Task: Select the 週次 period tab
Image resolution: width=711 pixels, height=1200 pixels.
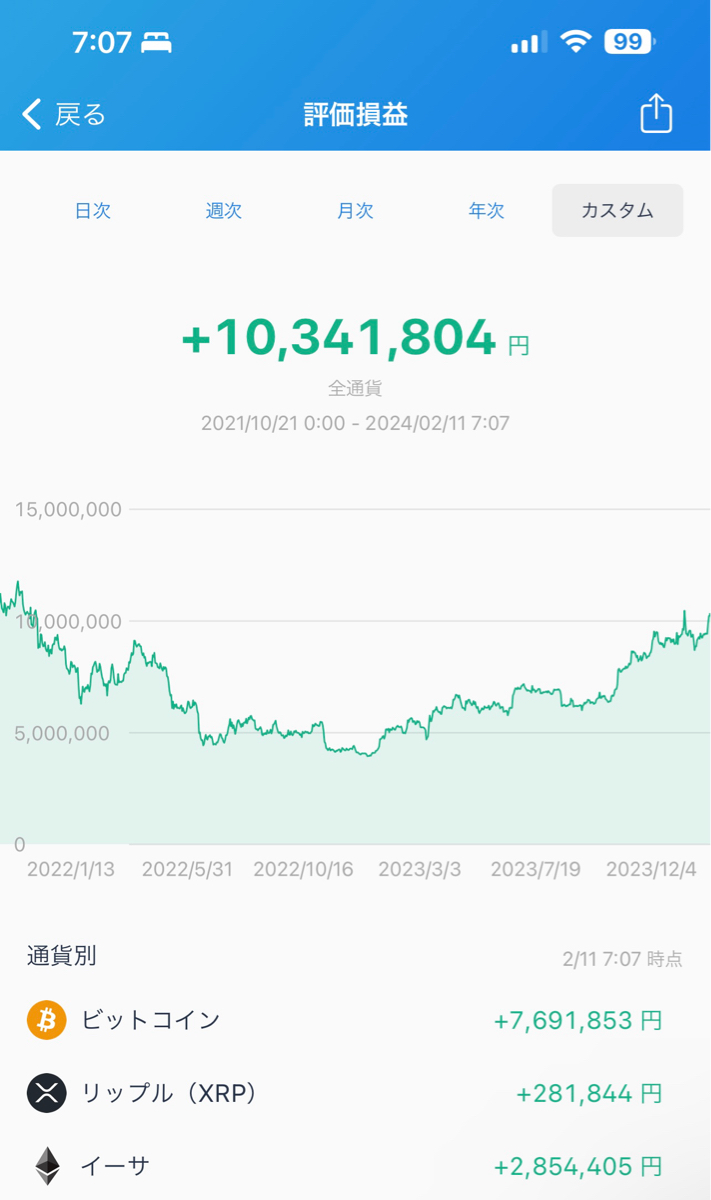Action: pyautogui.click(x=224, y=211)
